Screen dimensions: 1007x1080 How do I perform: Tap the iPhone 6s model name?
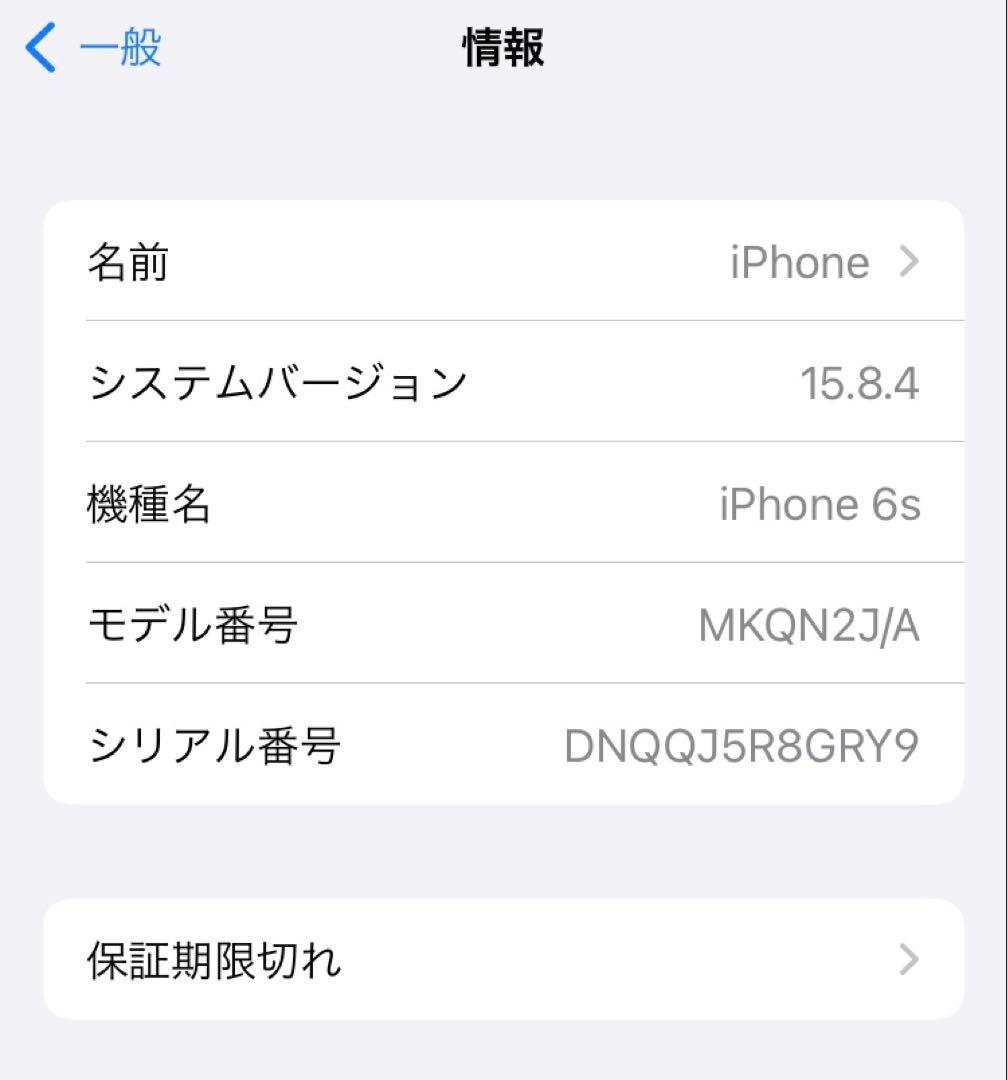pos(822,503)
